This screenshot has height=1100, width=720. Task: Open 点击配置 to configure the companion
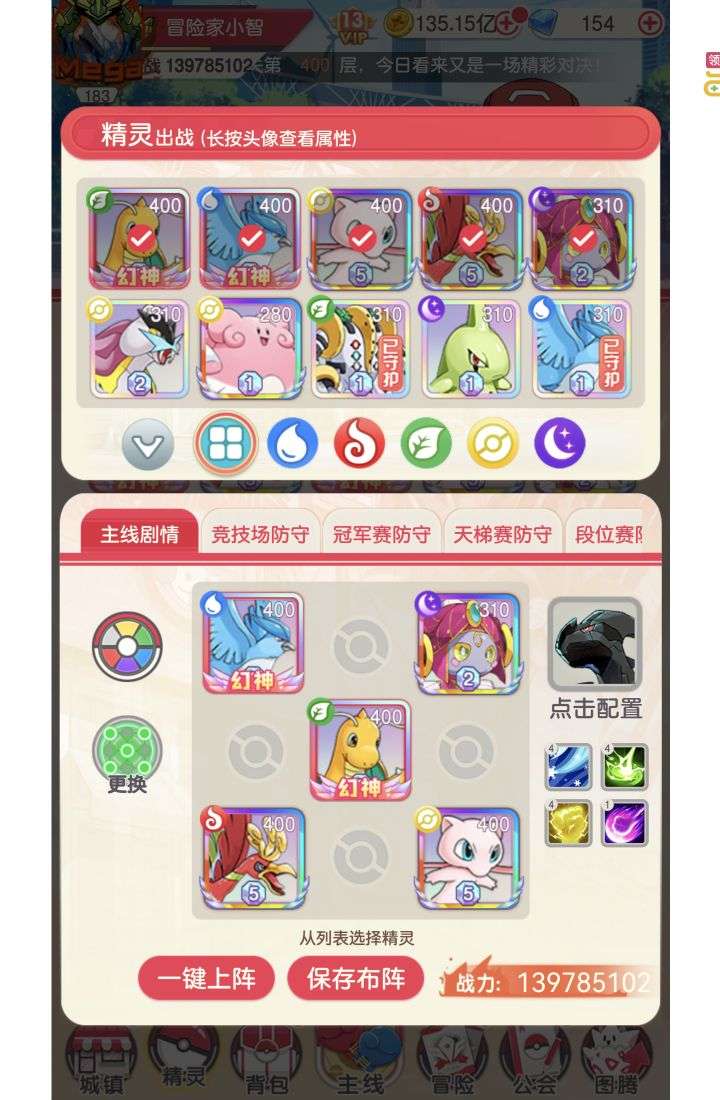(x=594, y=660)
